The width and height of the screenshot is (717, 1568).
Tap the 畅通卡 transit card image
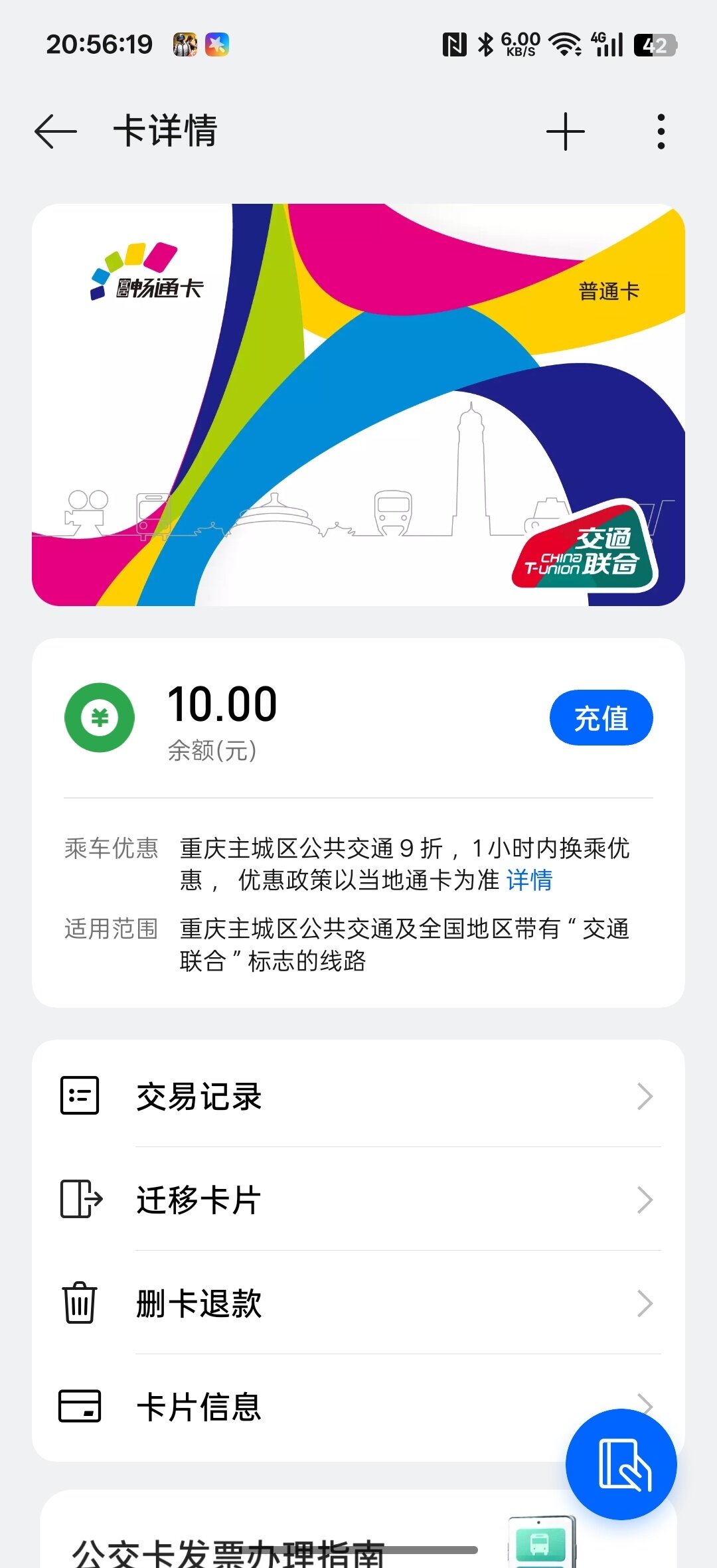358,404
